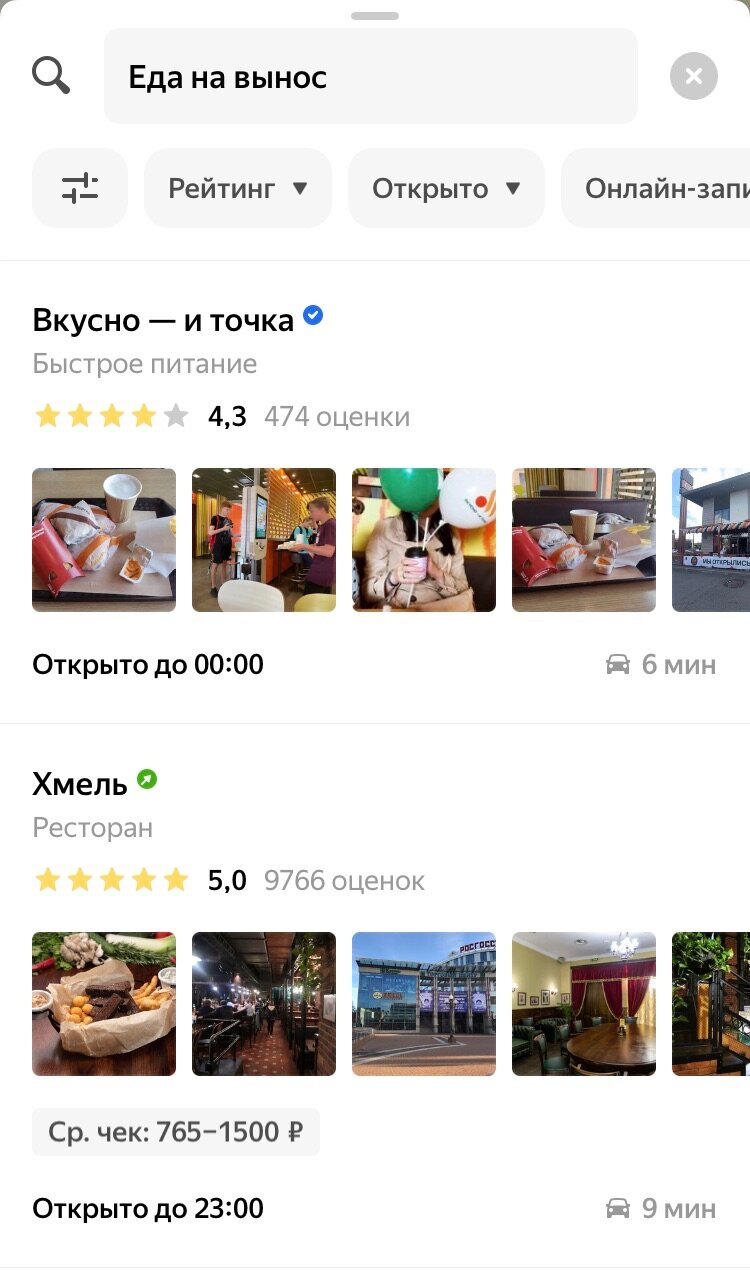View first photo of Вкусно — и точка

[x=104, y=540]
